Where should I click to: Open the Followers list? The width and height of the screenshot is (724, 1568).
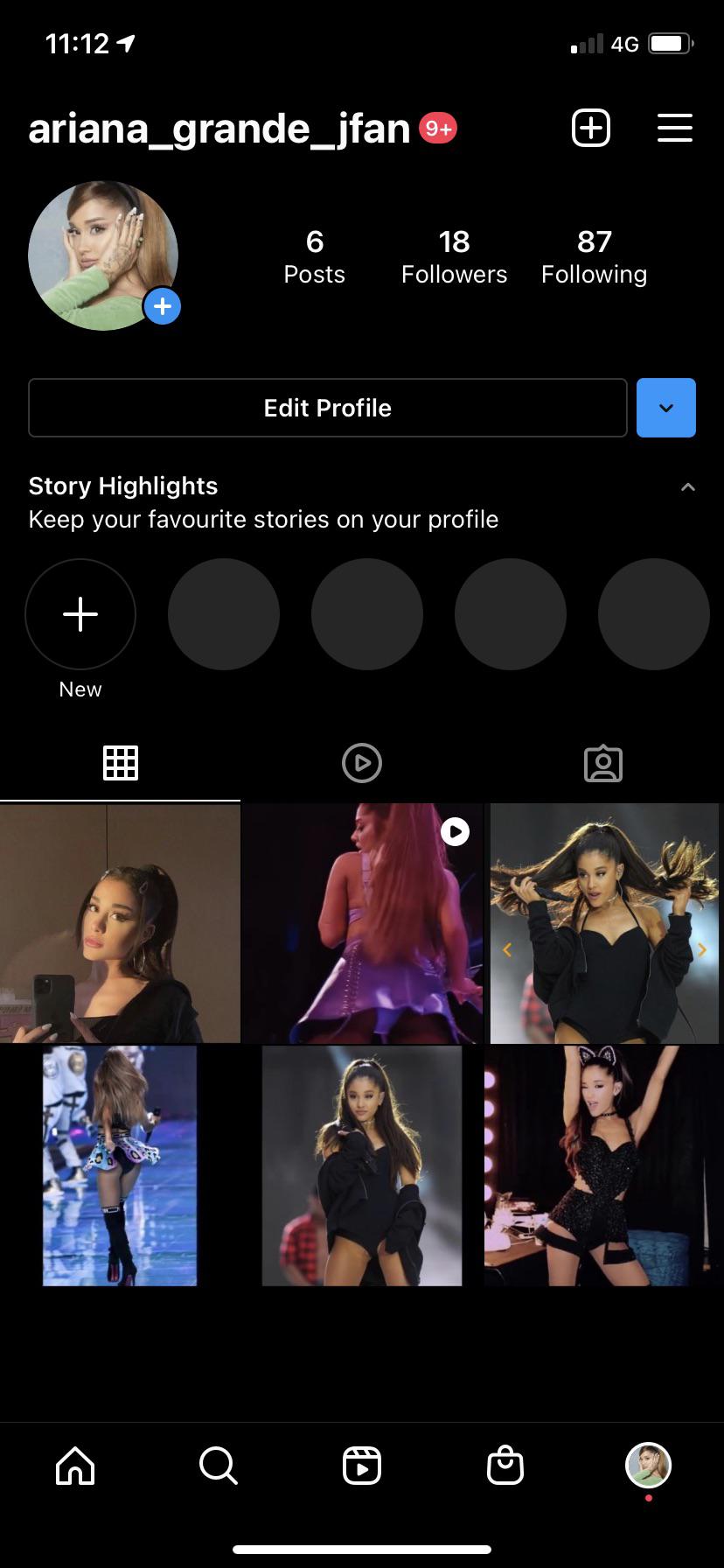(454, 255)
